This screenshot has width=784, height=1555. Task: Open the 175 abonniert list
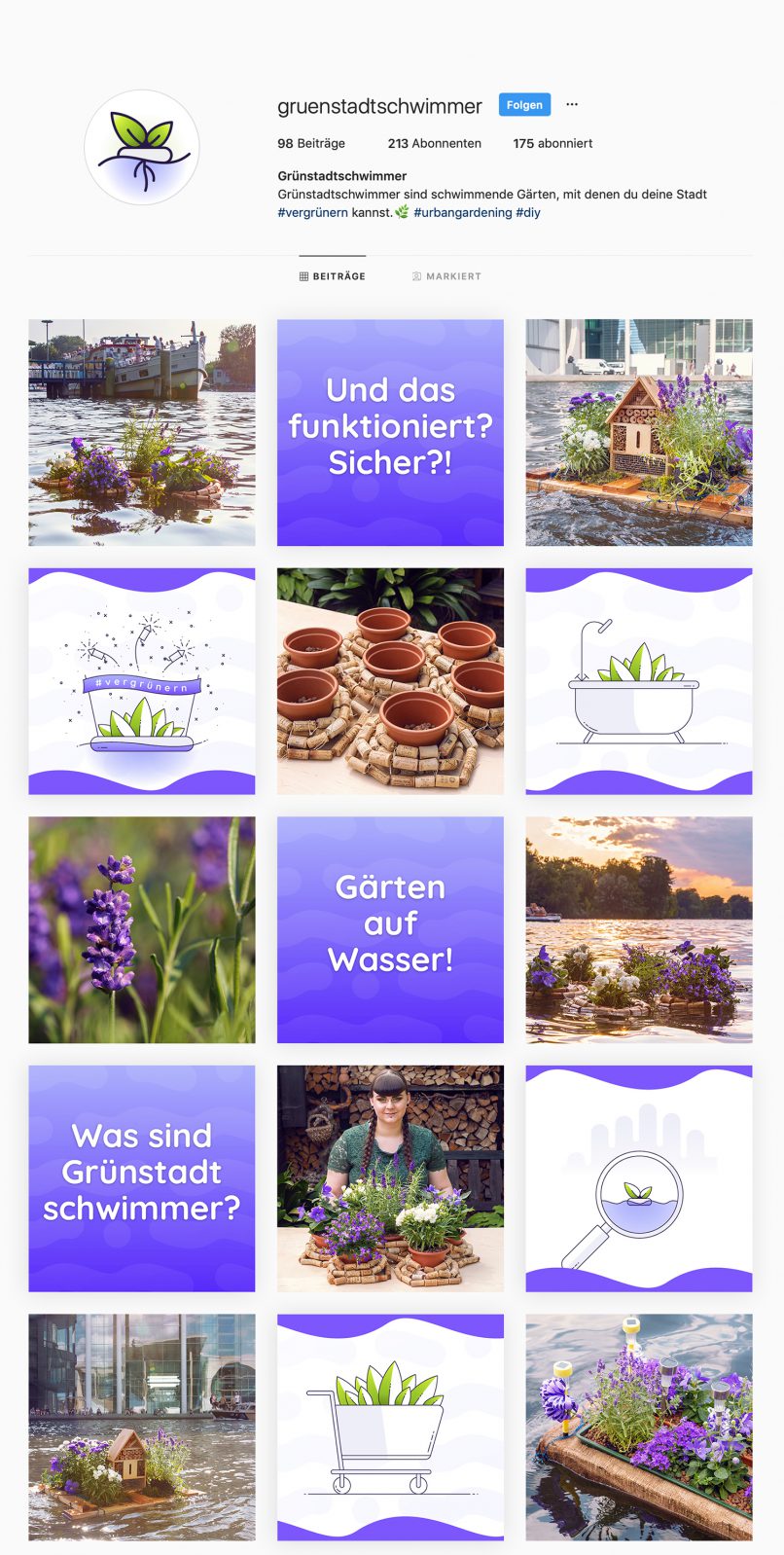point(552,143)
